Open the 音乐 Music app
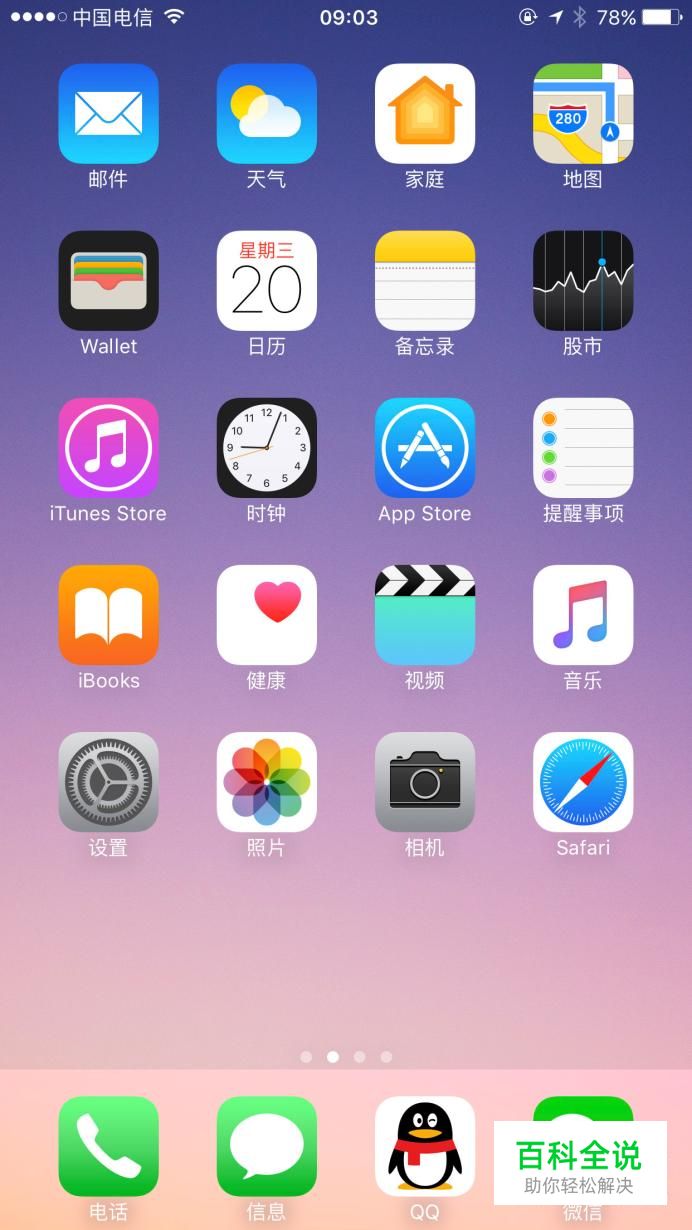Viewport: 692px width, 1230px height. pyautogui.click(x=582, y=615)
